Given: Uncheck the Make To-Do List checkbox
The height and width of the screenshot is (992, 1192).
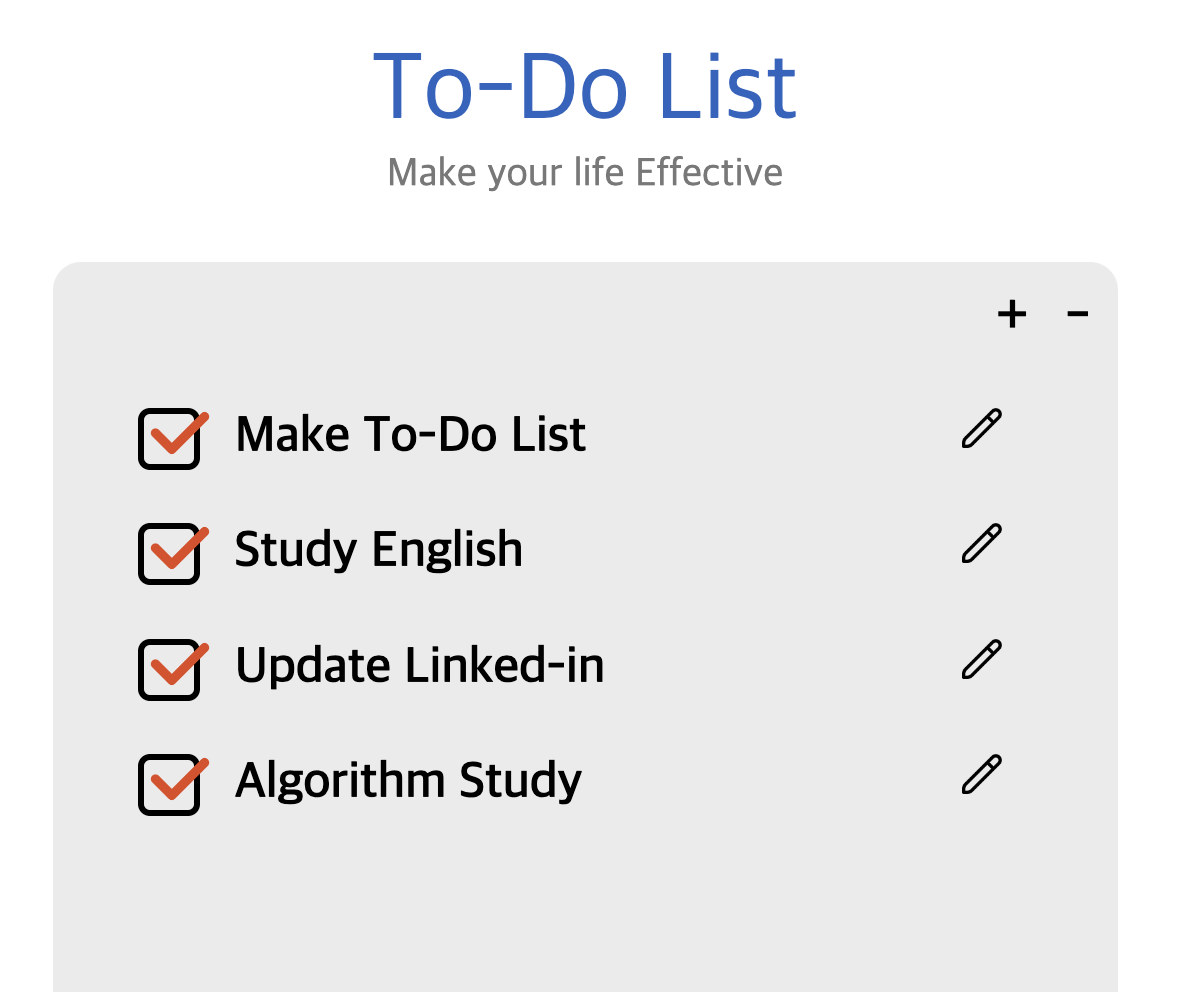Looking at the screenshot, I should (169, 439).
